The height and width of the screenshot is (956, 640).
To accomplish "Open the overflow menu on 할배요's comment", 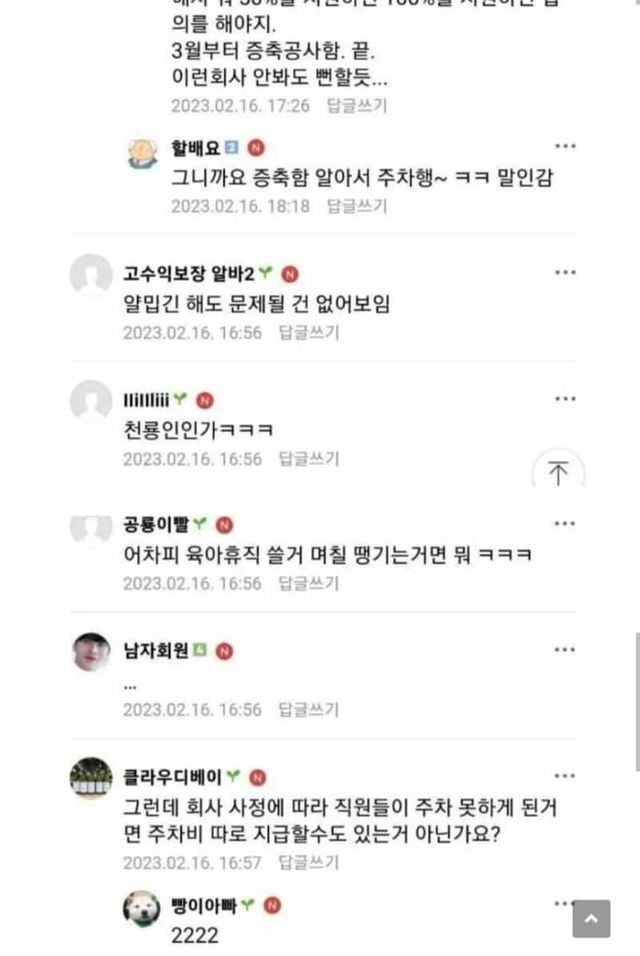I will click(x=566, y=147).
